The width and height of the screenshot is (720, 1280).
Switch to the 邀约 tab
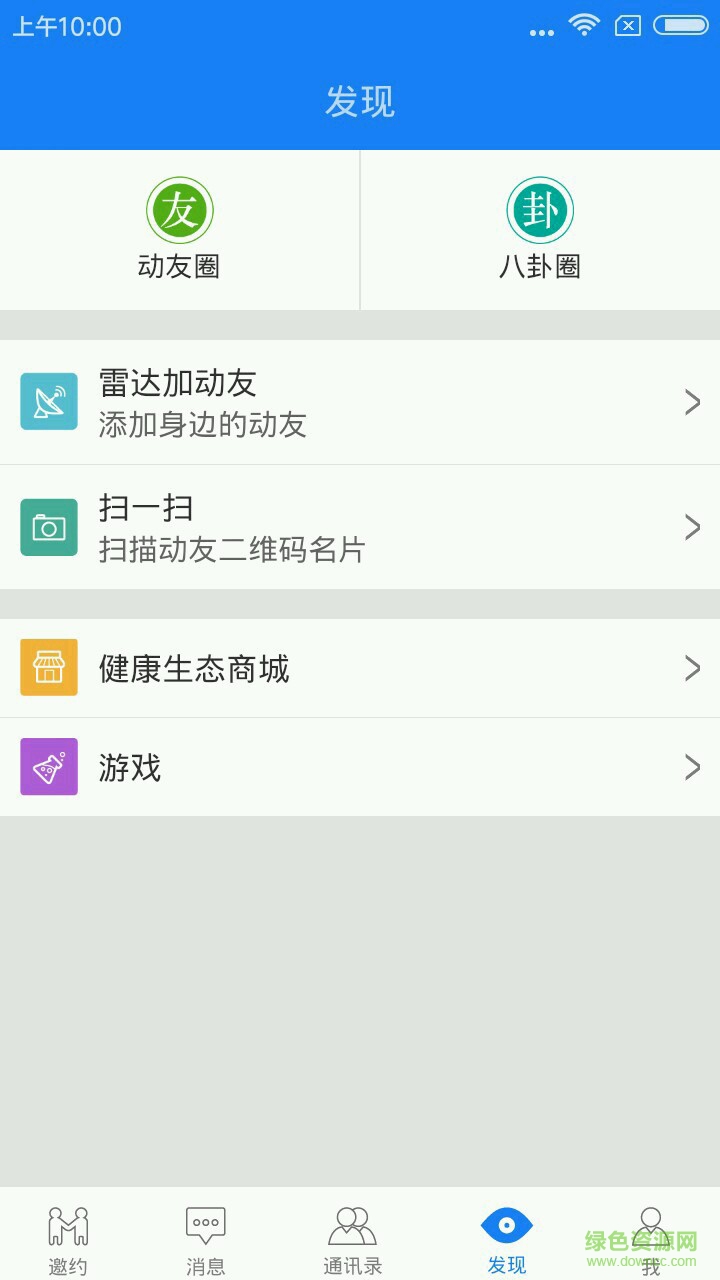pyautogui.click(x=66, y=1237)
